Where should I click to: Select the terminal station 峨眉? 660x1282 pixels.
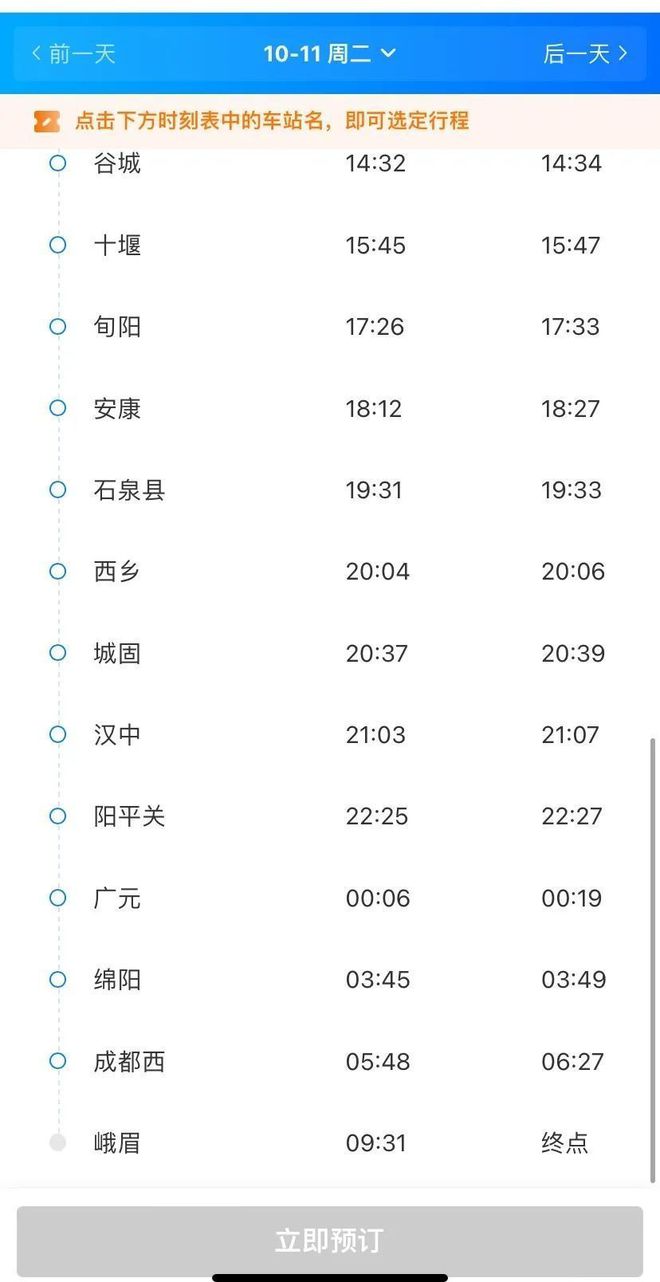coord(117,1143)
